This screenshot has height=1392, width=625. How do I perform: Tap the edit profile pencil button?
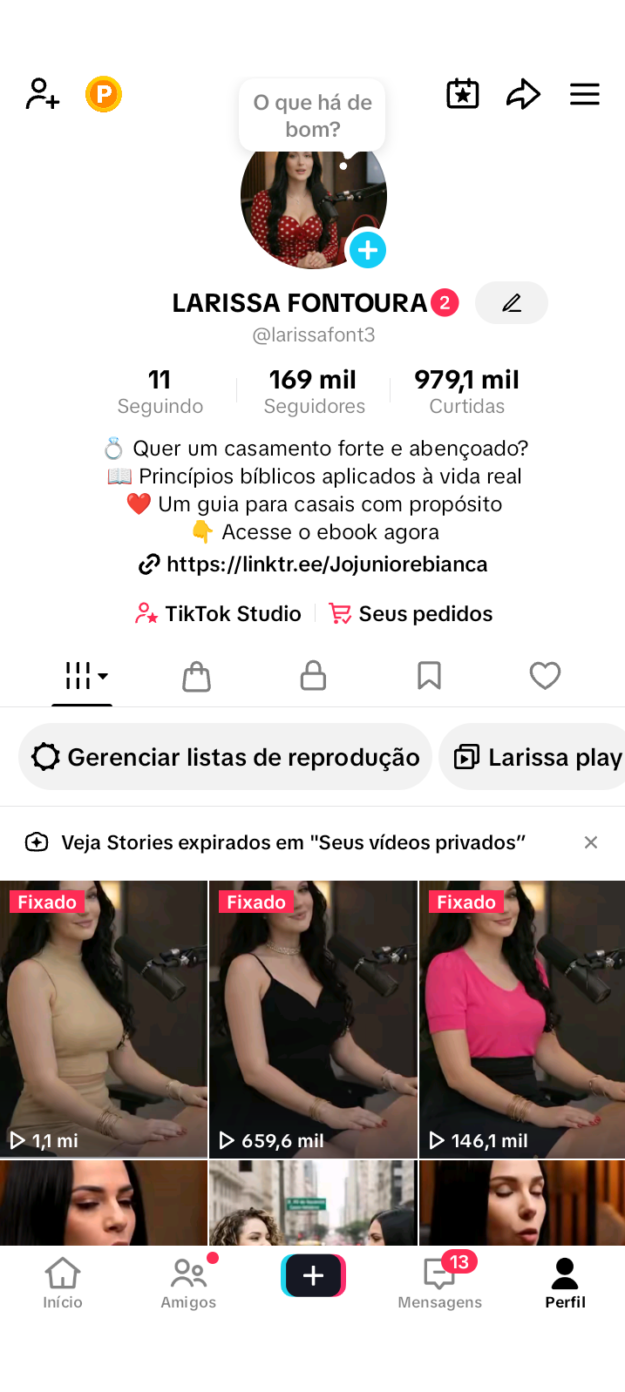511,303
